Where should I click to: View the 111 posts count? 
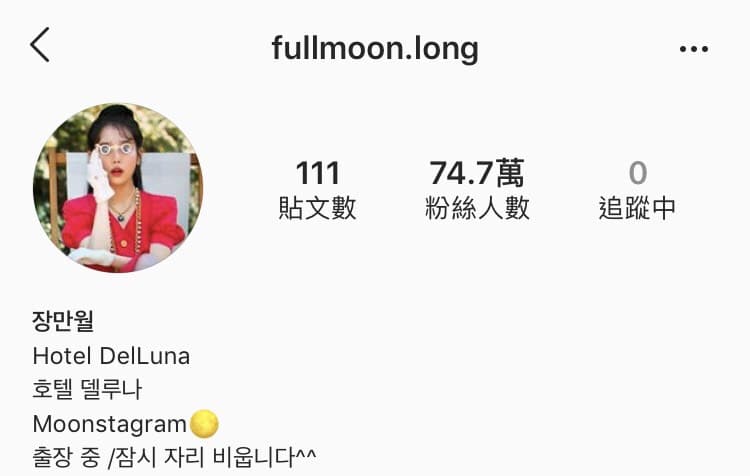[317, 189]
